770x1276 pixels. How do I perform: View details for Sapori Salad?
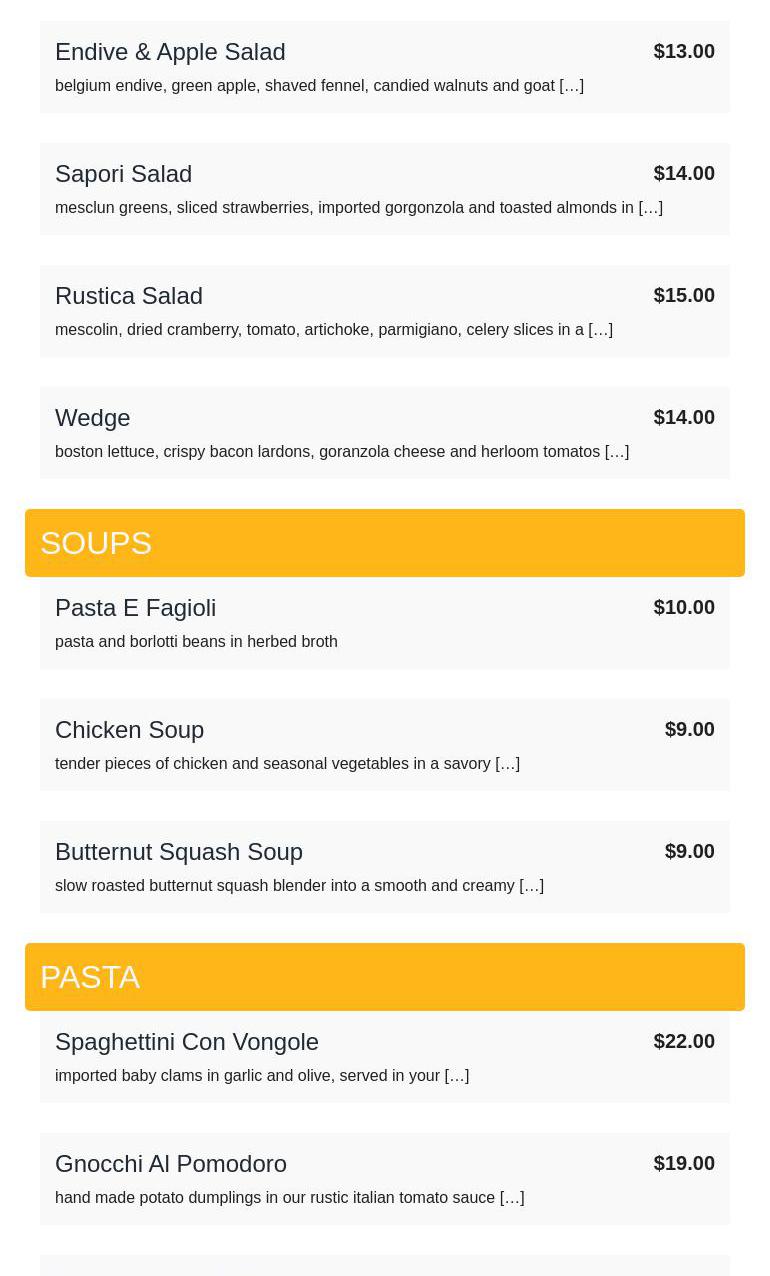coord(123,174)
